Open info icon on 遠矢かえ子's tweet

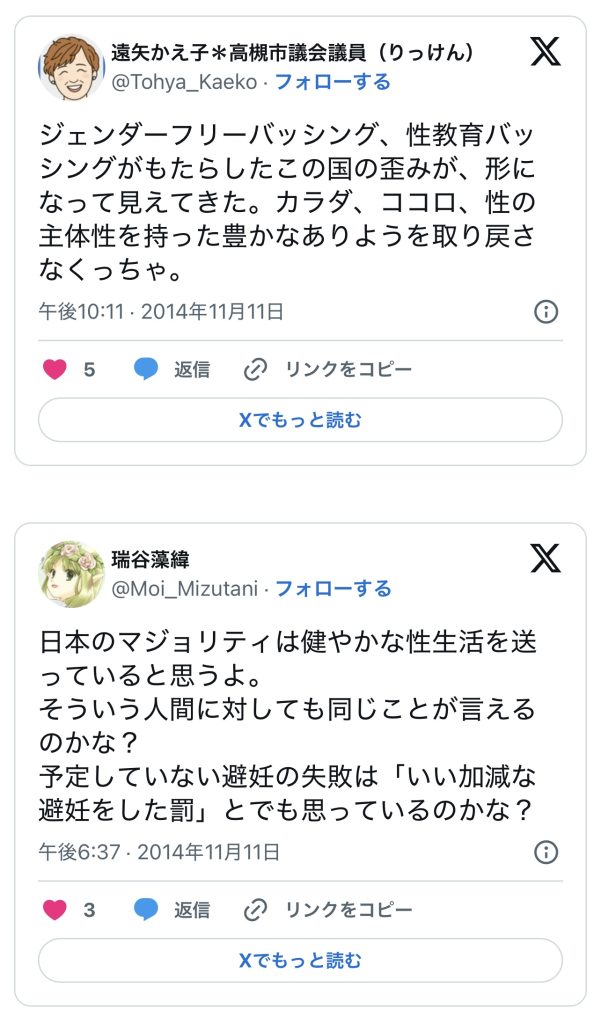[546, 312]
